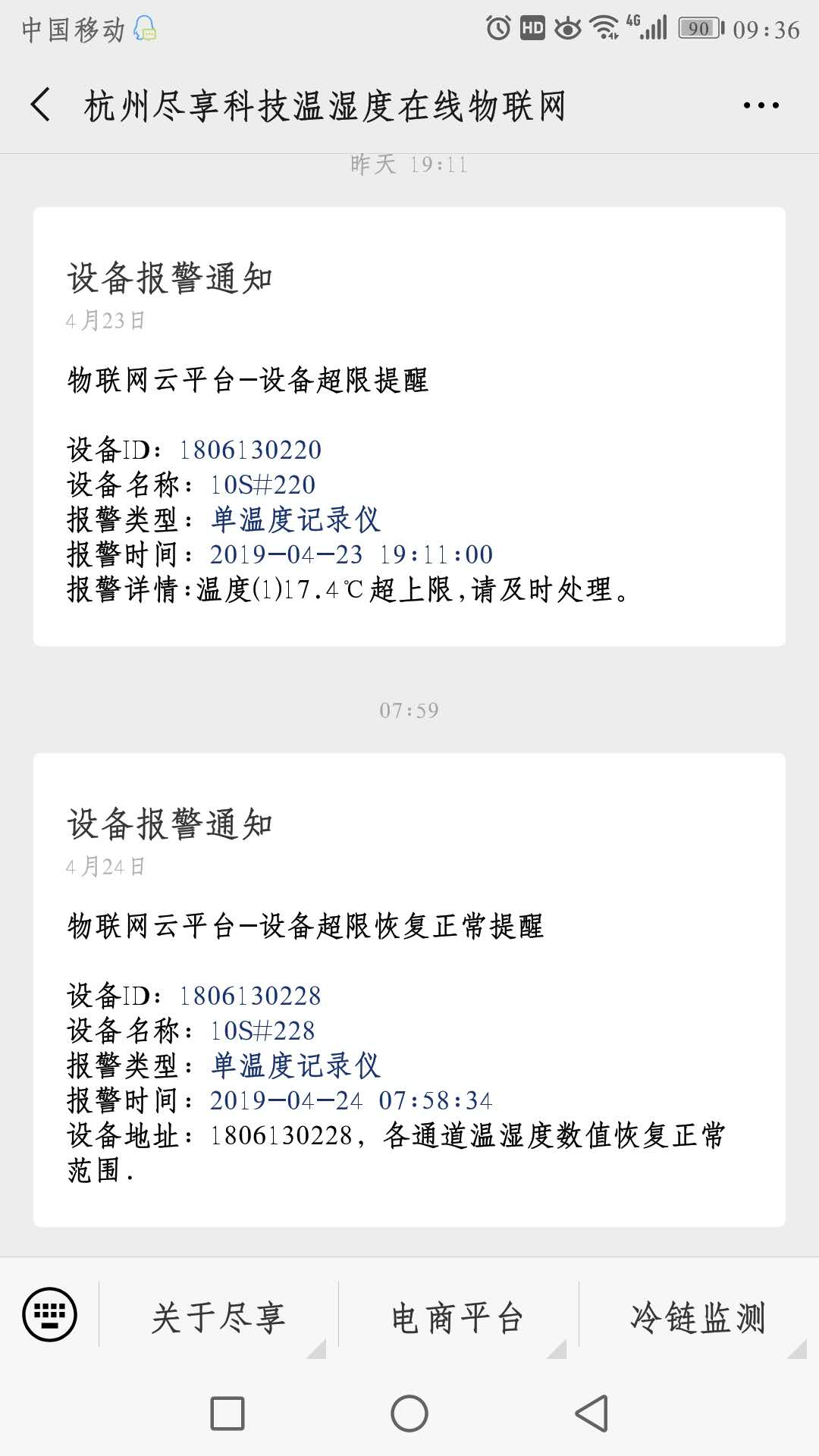
Task: Switch to keyboard input mode
Action: (x=49, y=1314)
